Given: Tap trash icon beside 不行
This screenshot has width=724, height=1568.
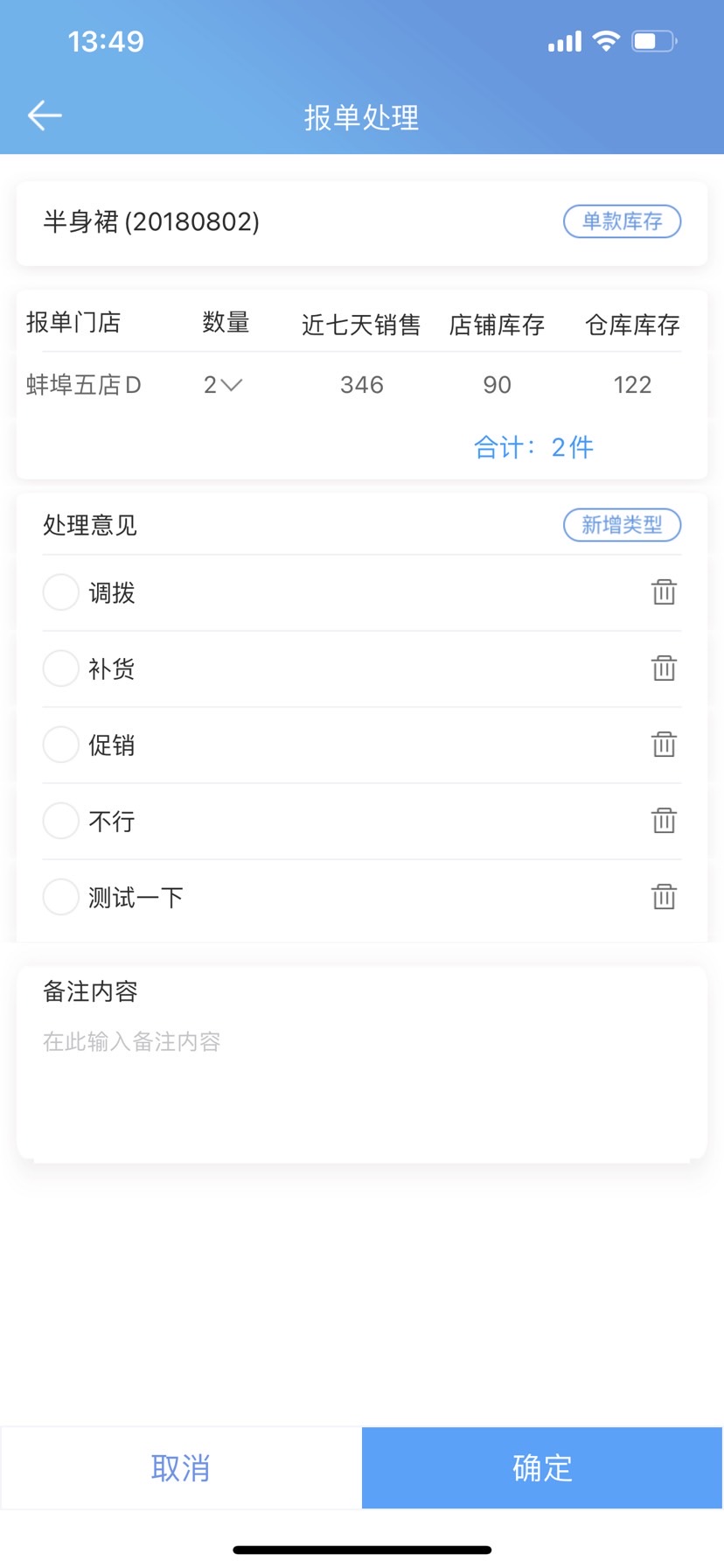Looking at the screenshot, I should tap(664, 821).
